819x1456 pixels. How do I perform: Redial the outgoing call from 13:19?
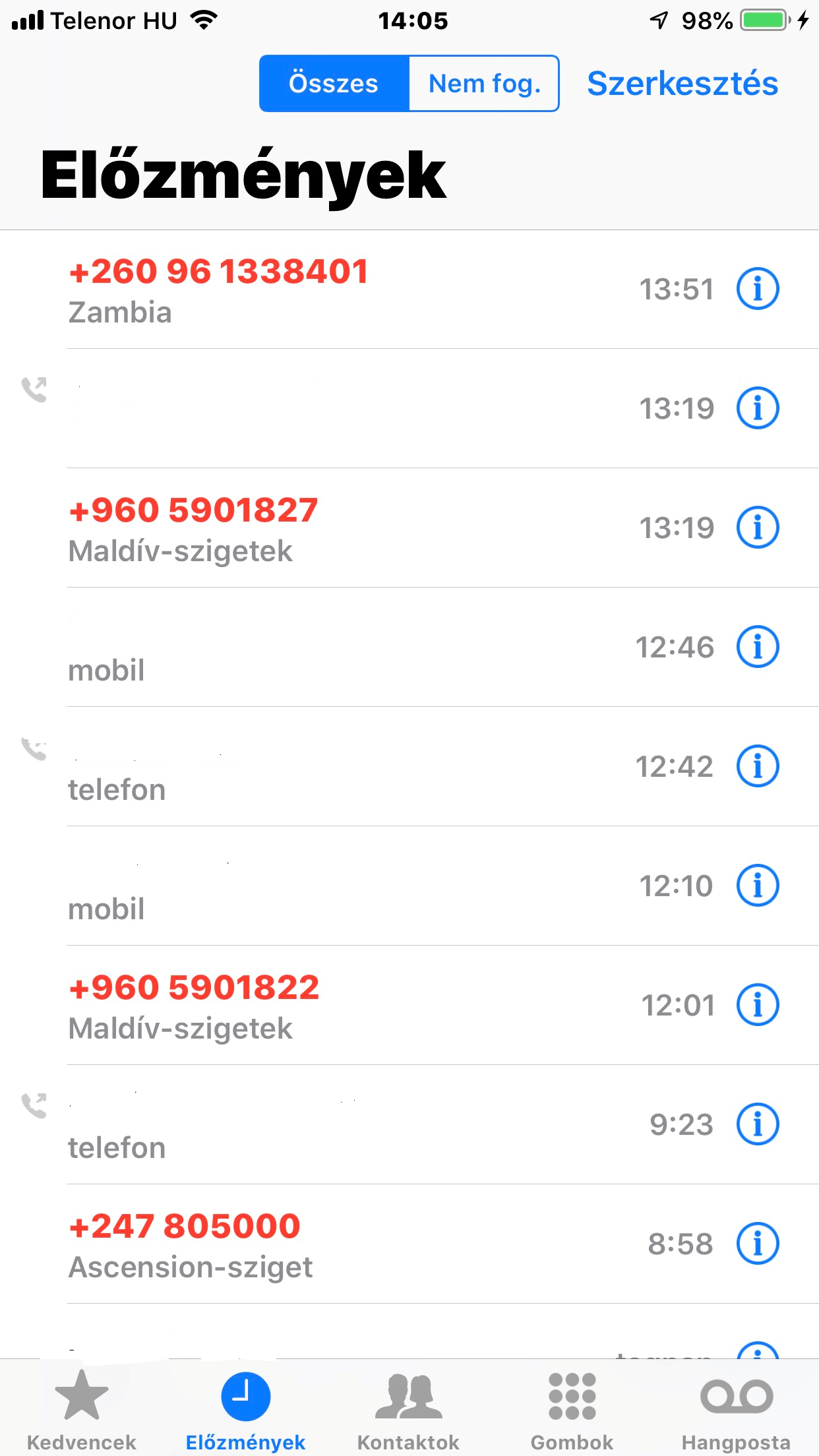[x=330, y=408]
